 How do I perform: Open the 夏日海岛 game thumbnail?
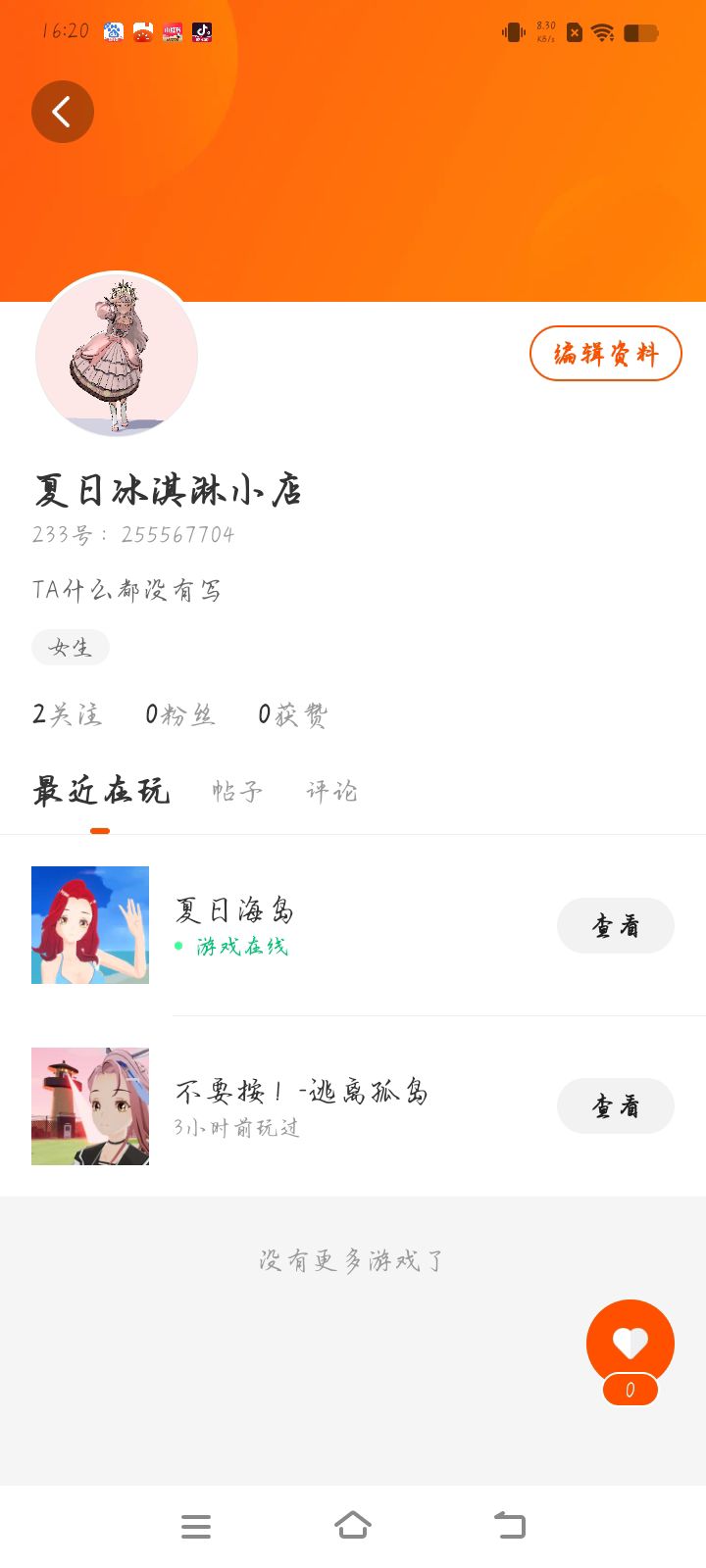[x=90, y=925]
